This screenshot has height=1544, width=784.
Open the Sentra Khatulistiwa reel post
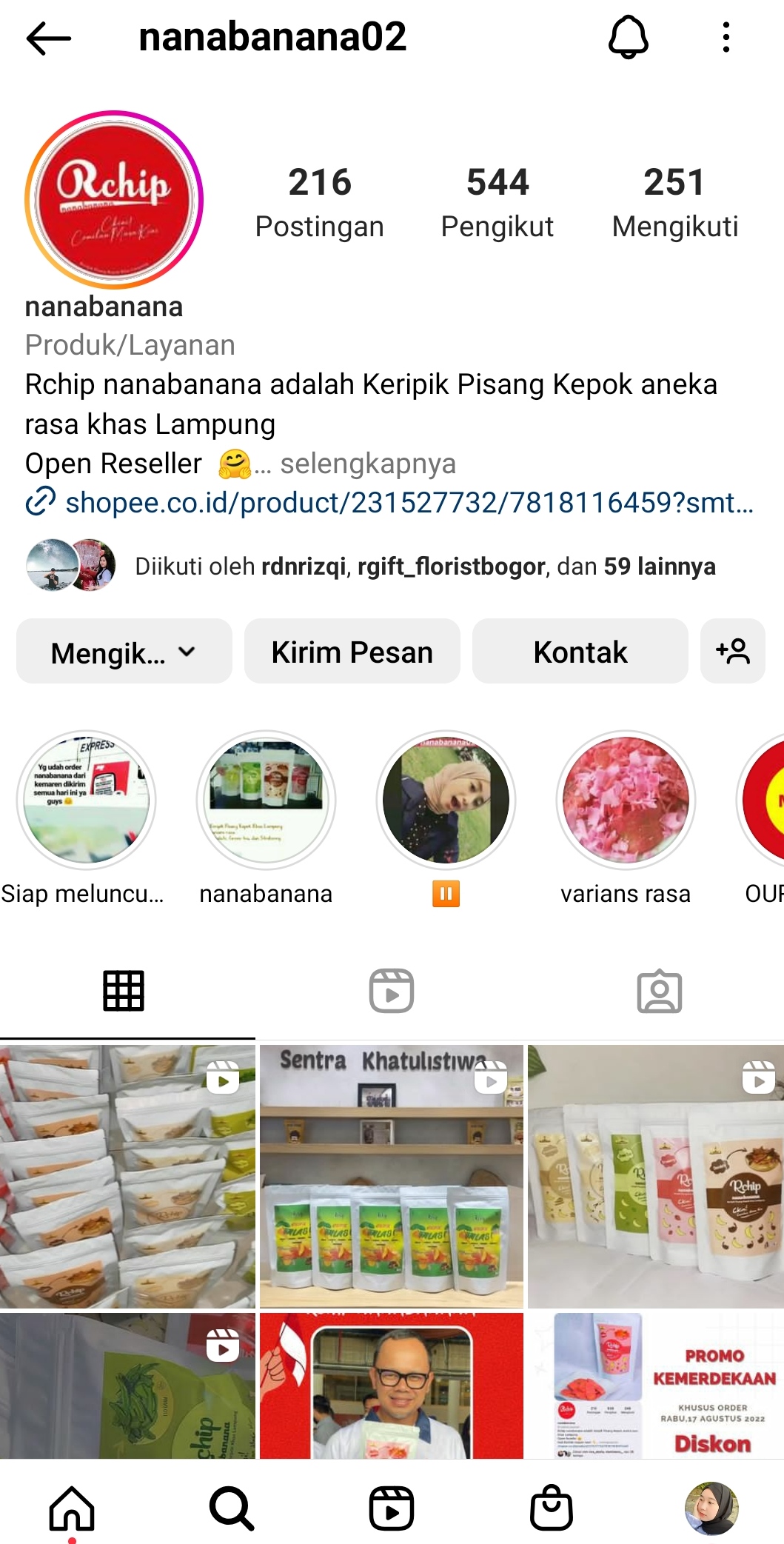click(391, 1175)
